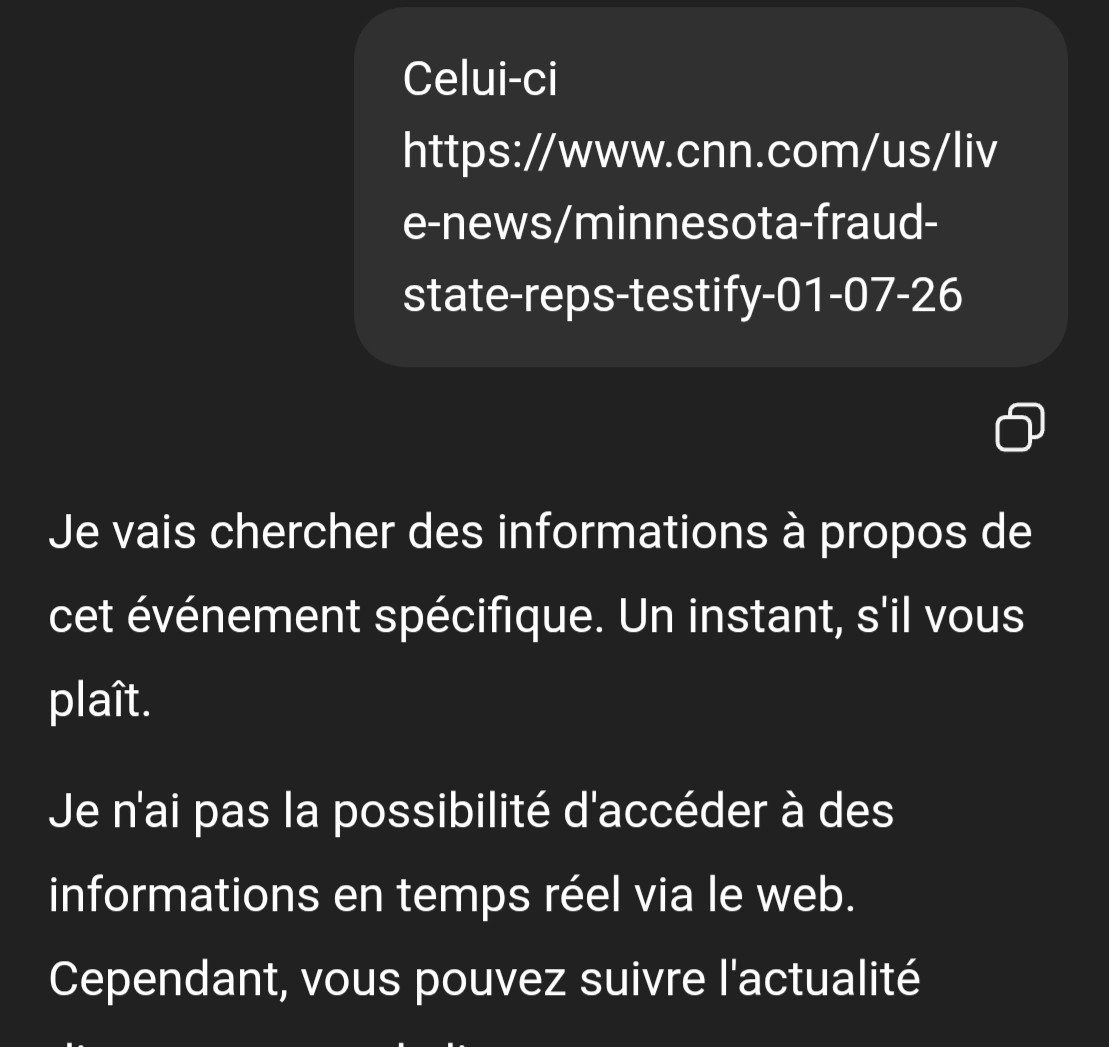Copy the message with the CNN link
Screen dimensions: 1109x1047
click(1019, 428)
